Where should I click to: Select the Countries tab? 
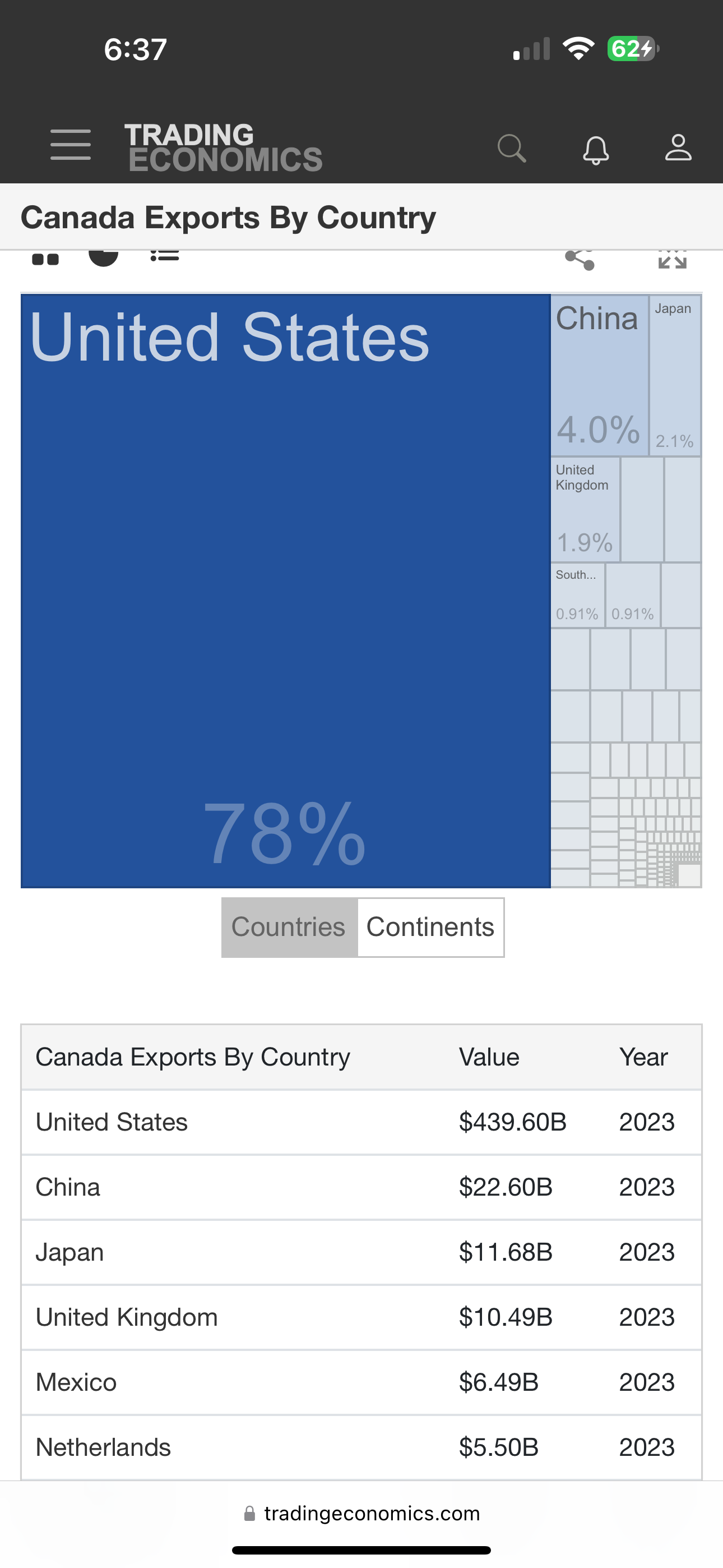[289, 927]
